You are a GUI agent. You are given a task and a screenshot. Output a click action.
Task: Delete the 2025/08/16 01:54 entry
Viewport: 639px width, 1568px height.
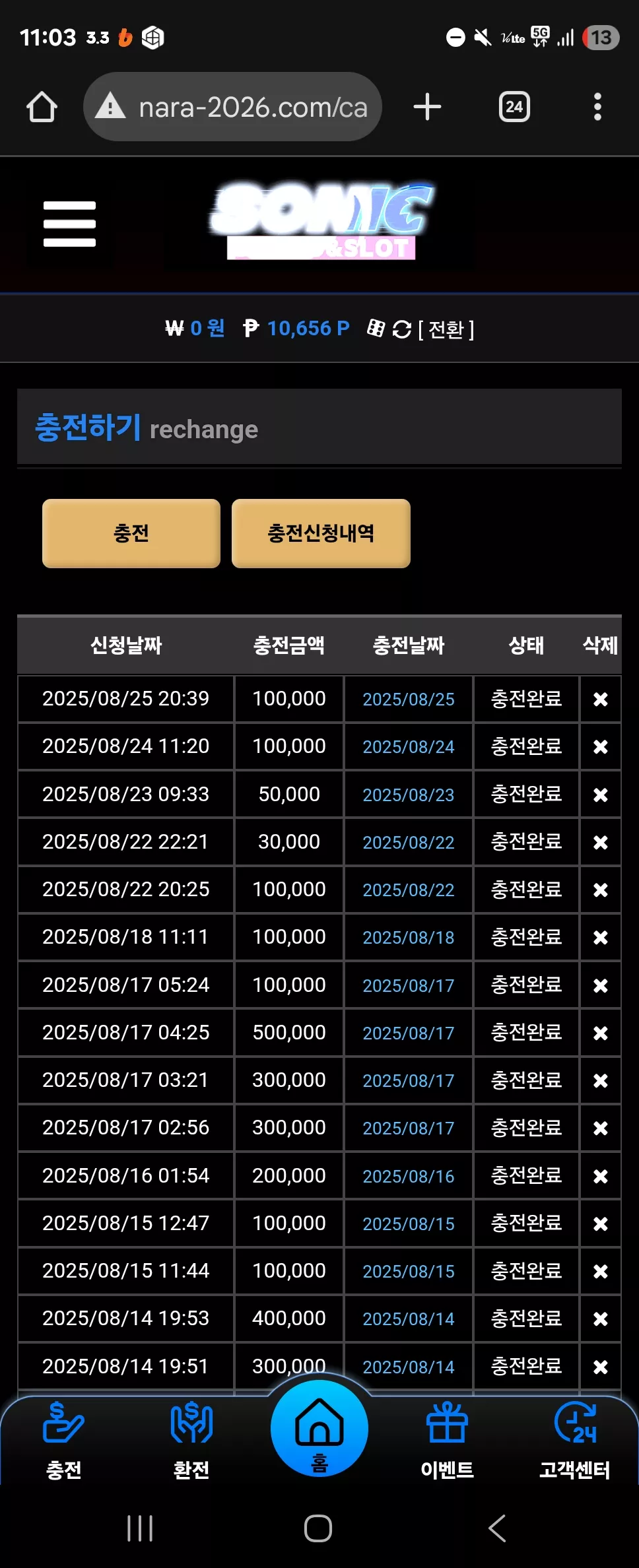pos(600,1176)
